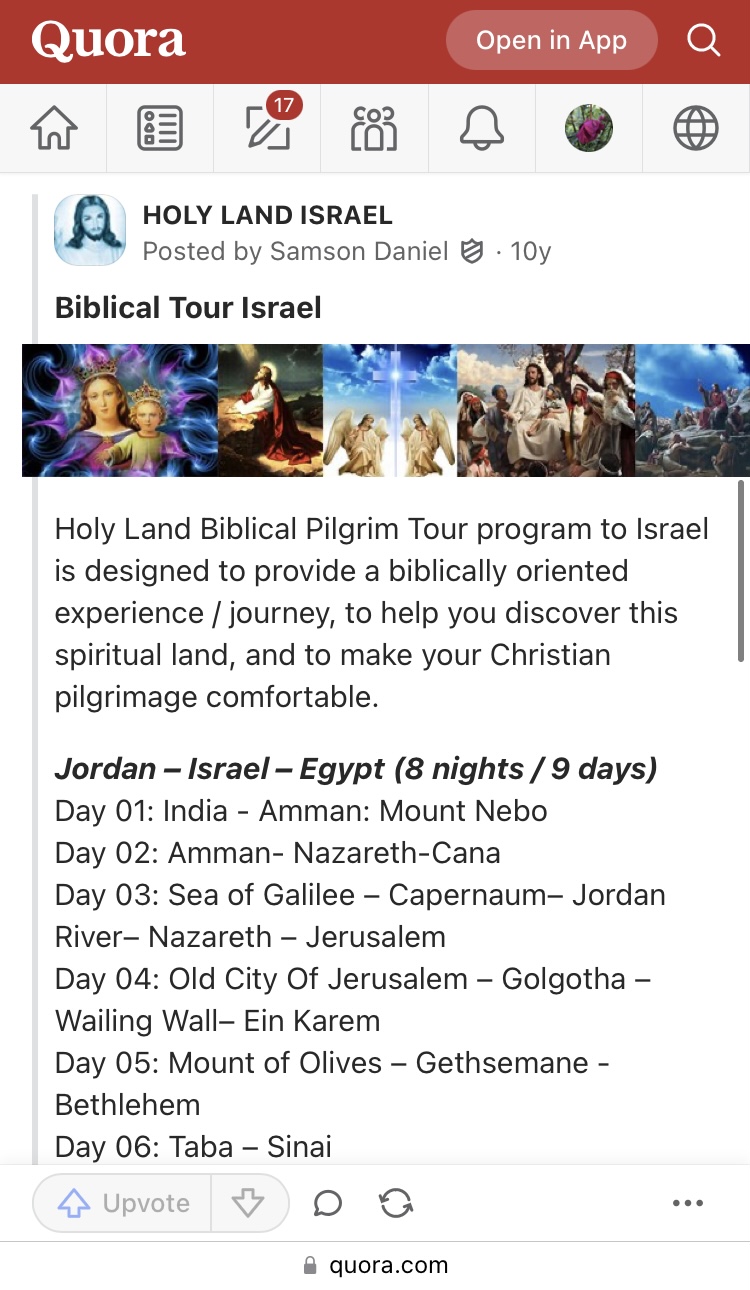This screenshot has width=750, height=1290.
Task: Open the HOLY LAND ISRAEL space avatar
Action: click(x=90, y=231)
